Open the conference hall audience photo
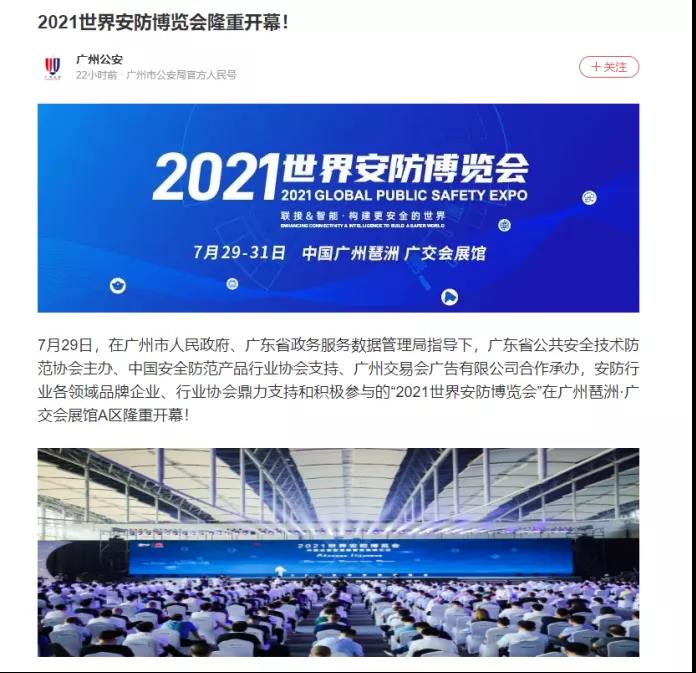The width and height of the screenshot is (696, 673). [x=338, y=552]
